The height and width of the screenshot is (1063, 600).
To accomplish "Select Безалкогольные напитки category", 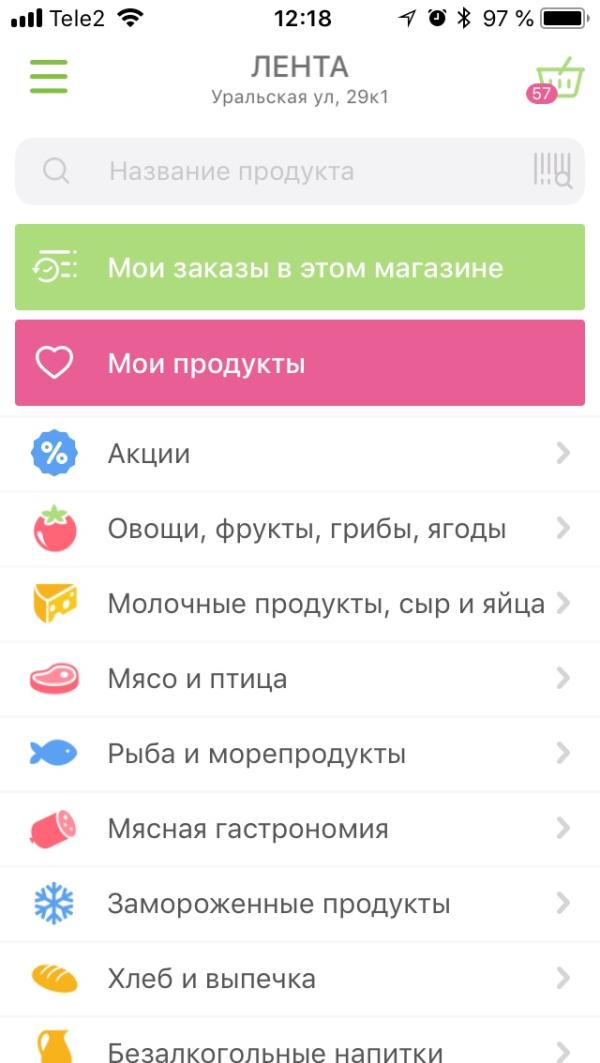I will pos(299,1048).
